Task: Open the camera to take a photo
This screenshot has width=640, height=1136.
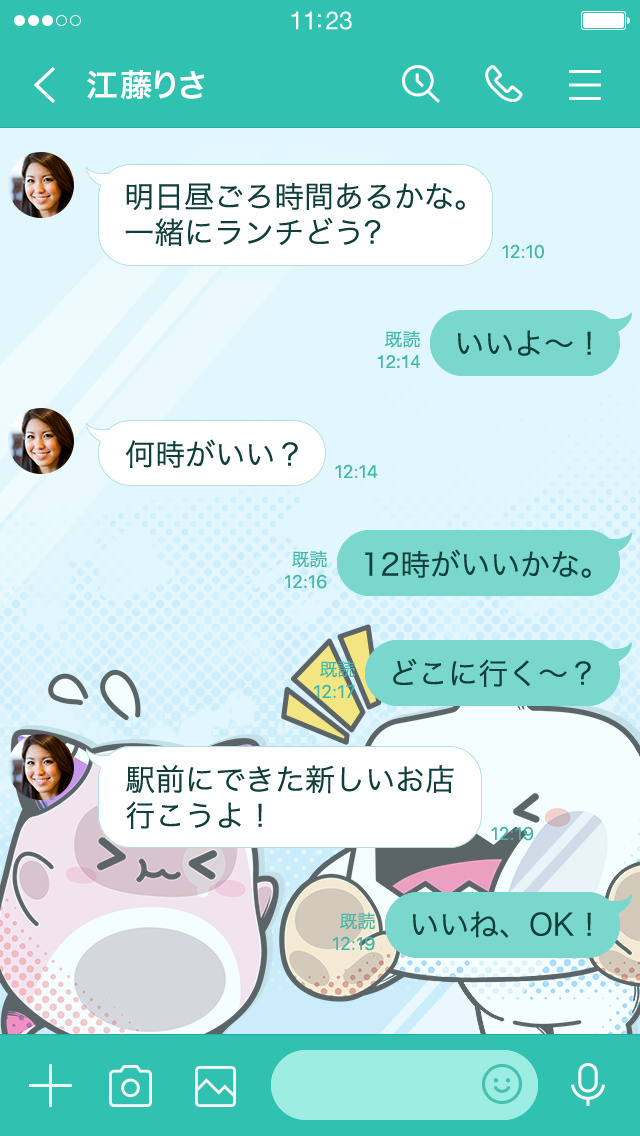Action: coord(130,1086)
